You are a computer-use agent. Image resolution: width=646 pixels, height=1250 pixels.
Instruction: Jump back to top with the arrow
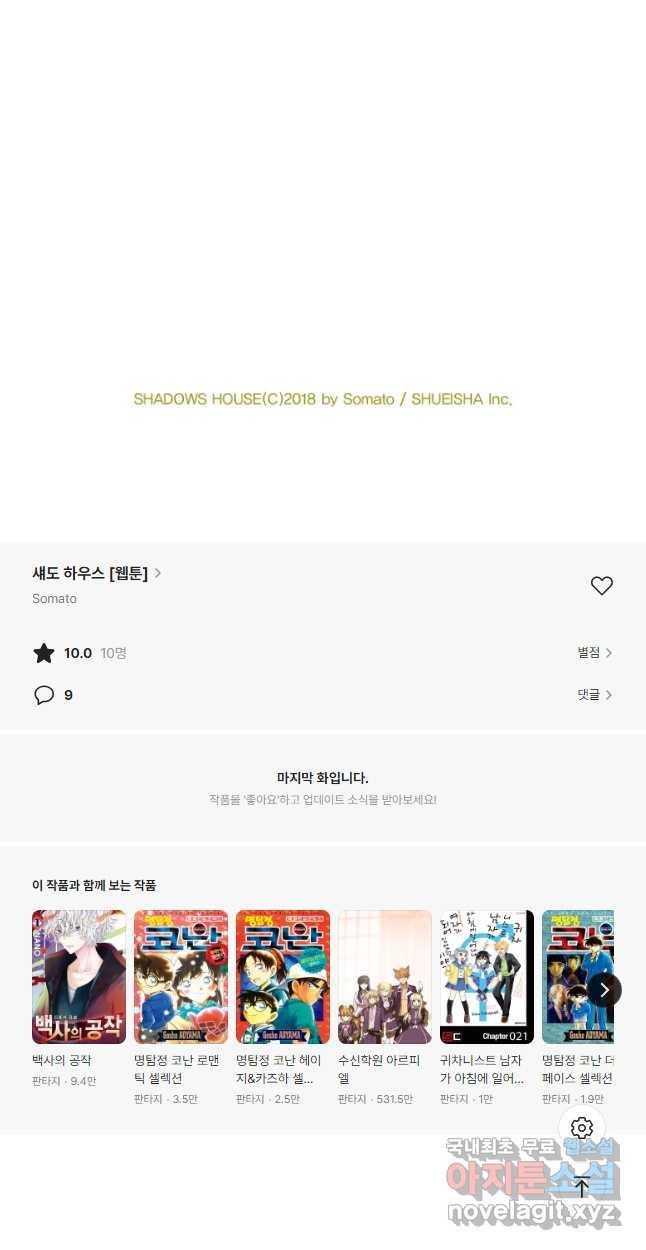pos(582,1187)
